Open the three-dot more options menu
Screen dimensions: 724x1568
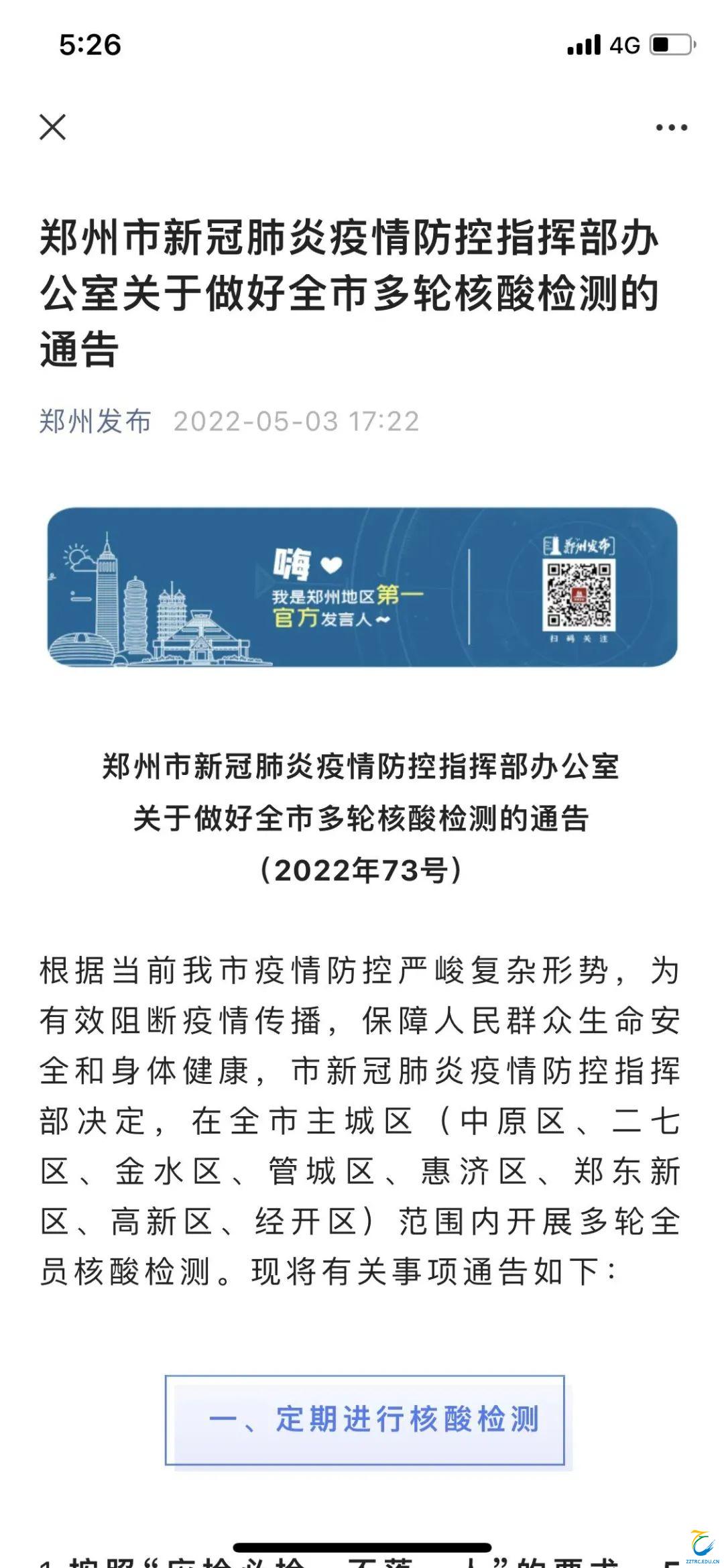(671, 127)
